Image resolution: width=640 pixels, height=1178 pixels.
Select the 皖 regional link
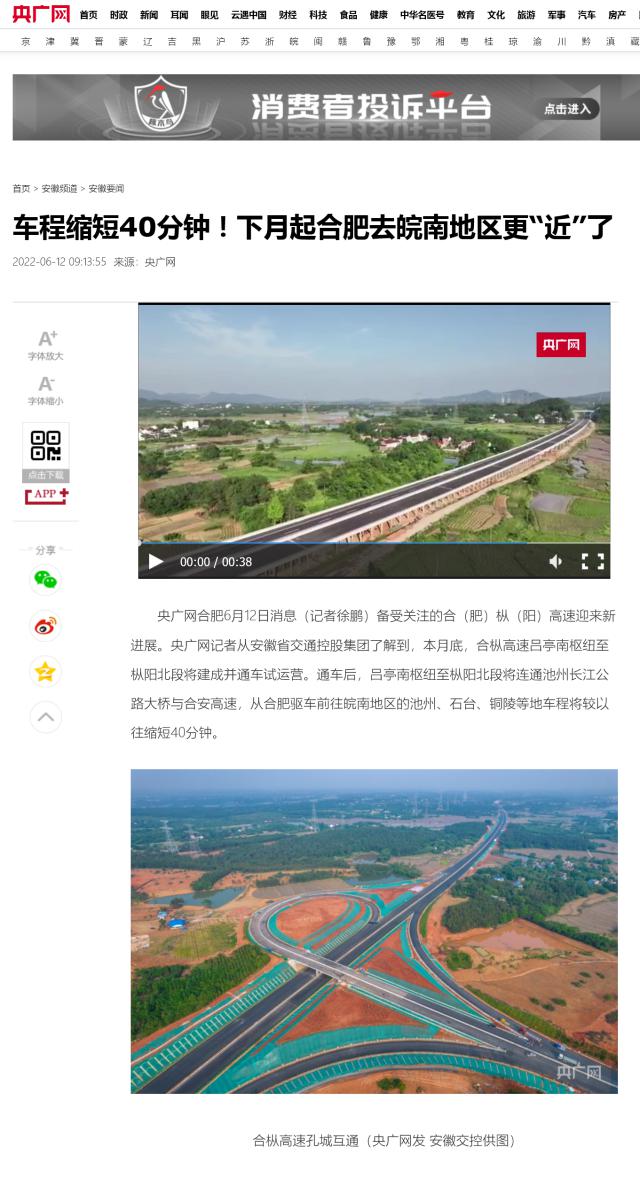(294, 42)
